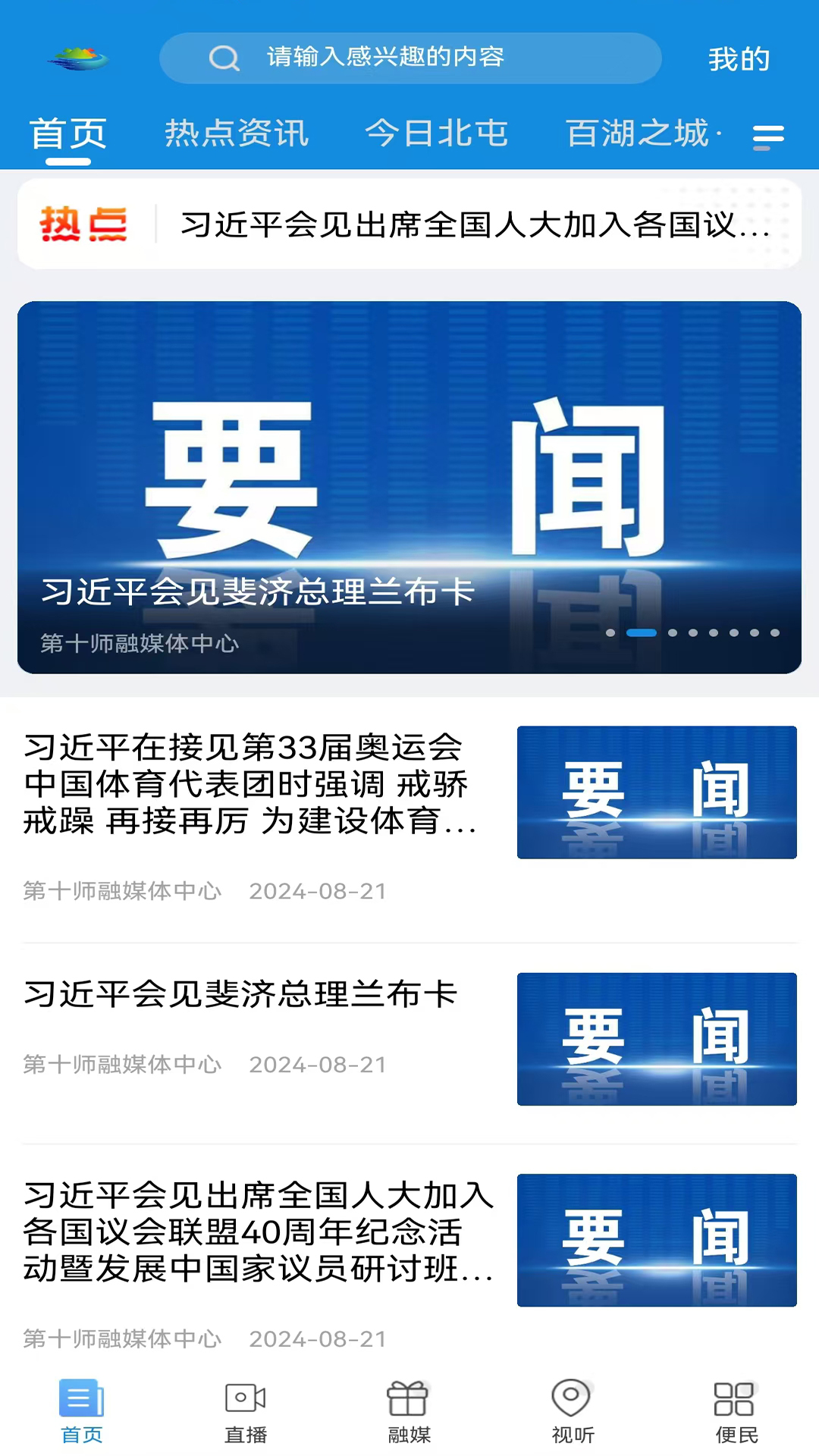Viewport: 819px width, 1456px height.
Task: Switch to the 热点资讯 tab
Action: 237,133
